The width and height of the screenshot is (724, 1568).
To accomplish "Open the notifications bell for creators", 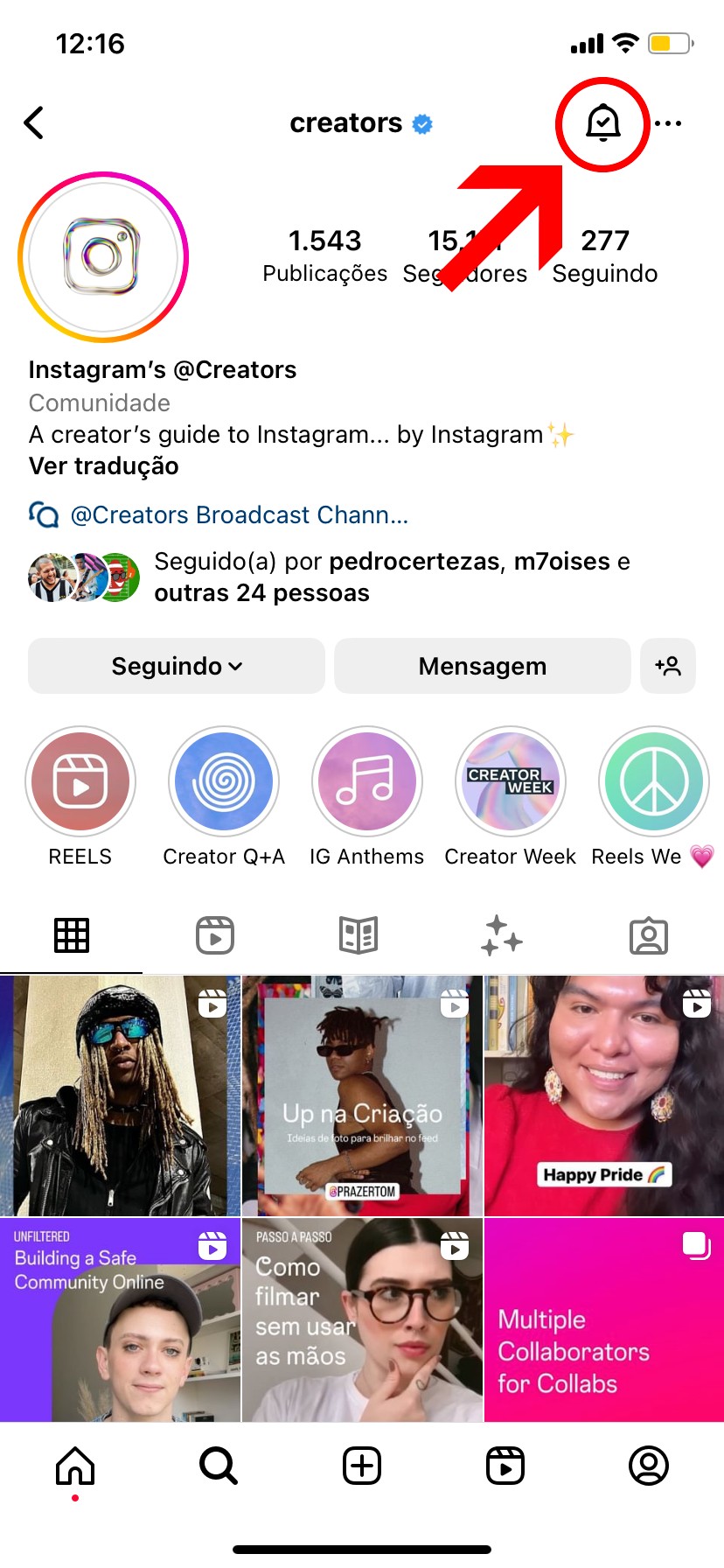I will 602,123.
